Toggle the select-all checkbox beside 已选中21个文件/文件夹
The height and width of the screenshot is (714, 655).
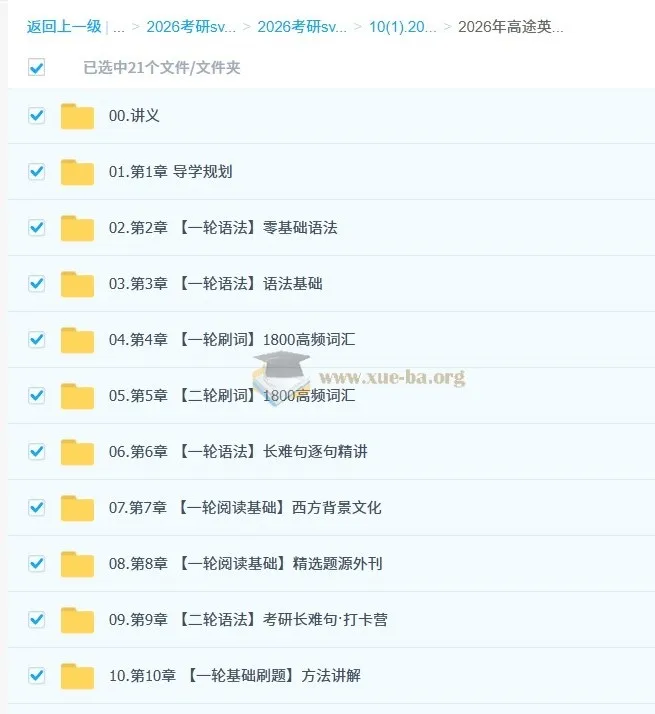(37, 68)
